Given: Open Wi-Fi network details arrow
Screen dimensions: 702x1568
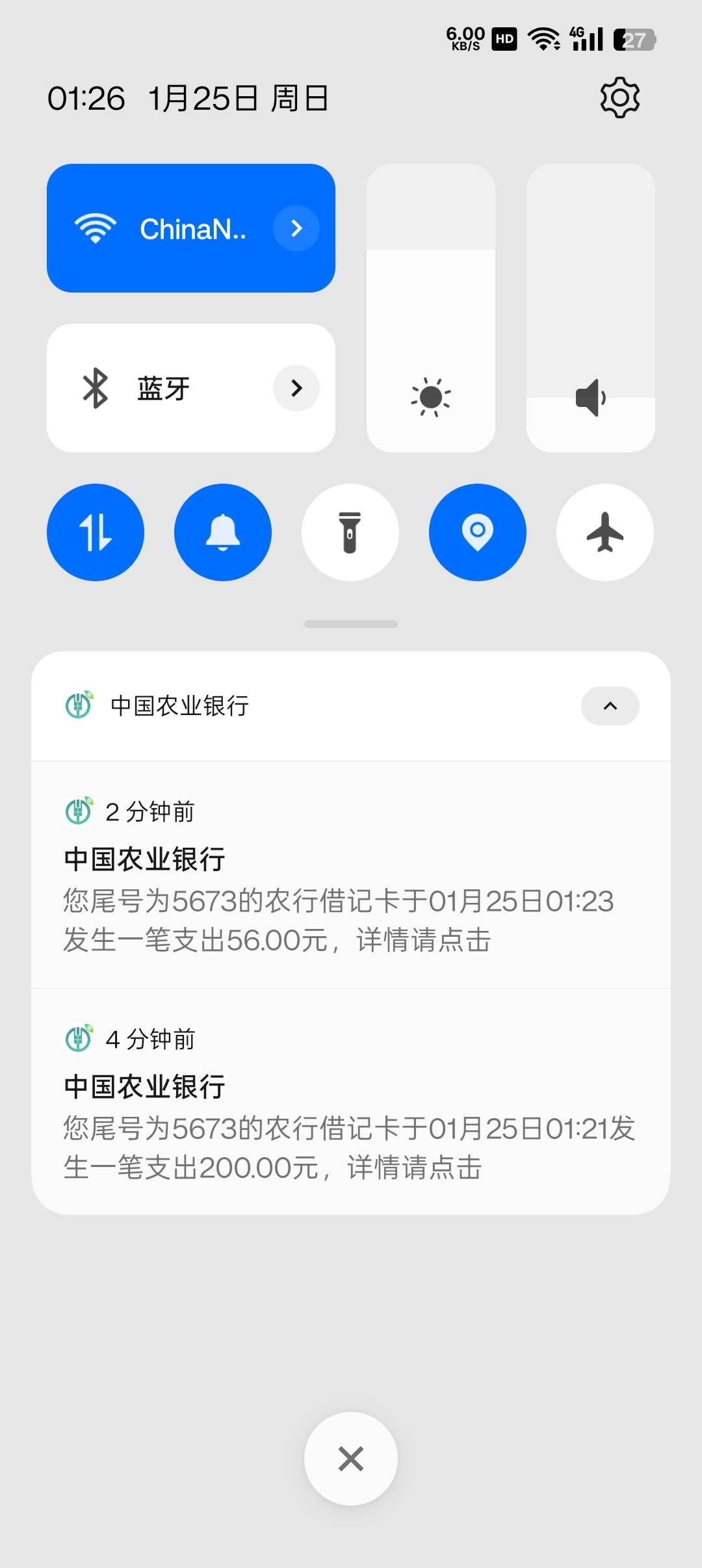Looking at the screenshot, I should (296, 228).
